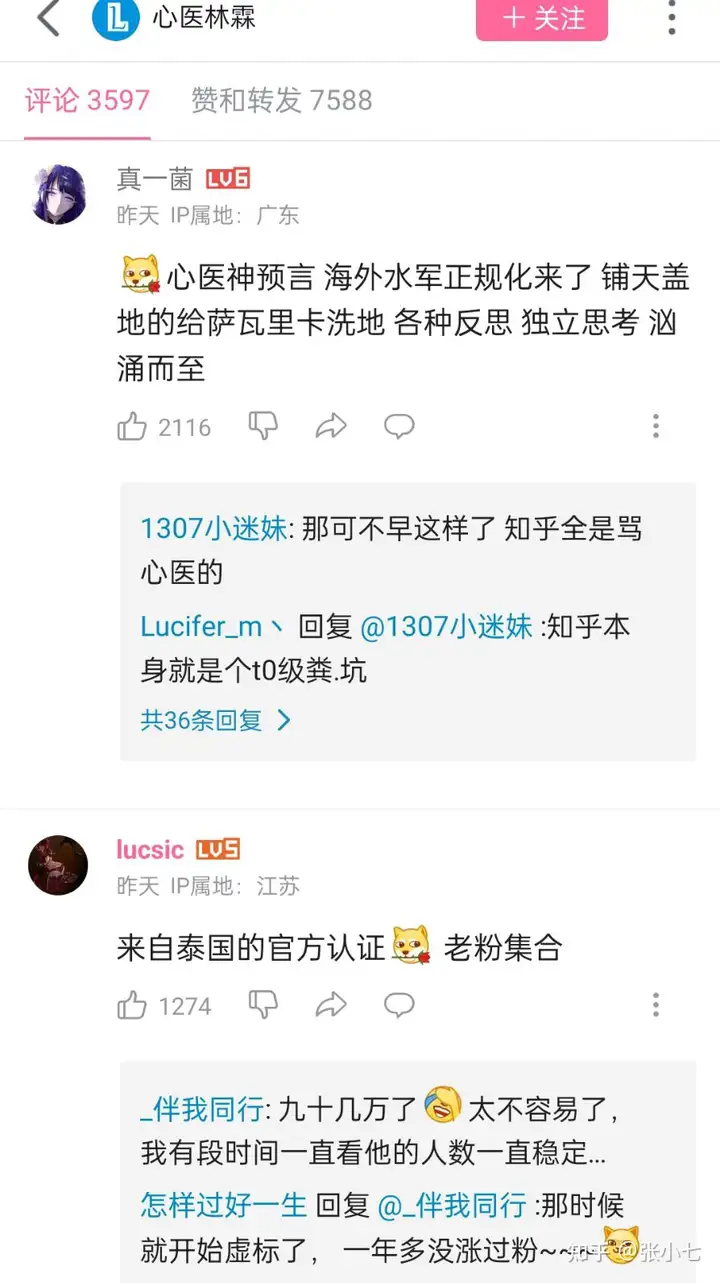Open more options on lucsic's comment
Screen dimensions: 720x1283
pyautogui.click(x=656, y=1005)
